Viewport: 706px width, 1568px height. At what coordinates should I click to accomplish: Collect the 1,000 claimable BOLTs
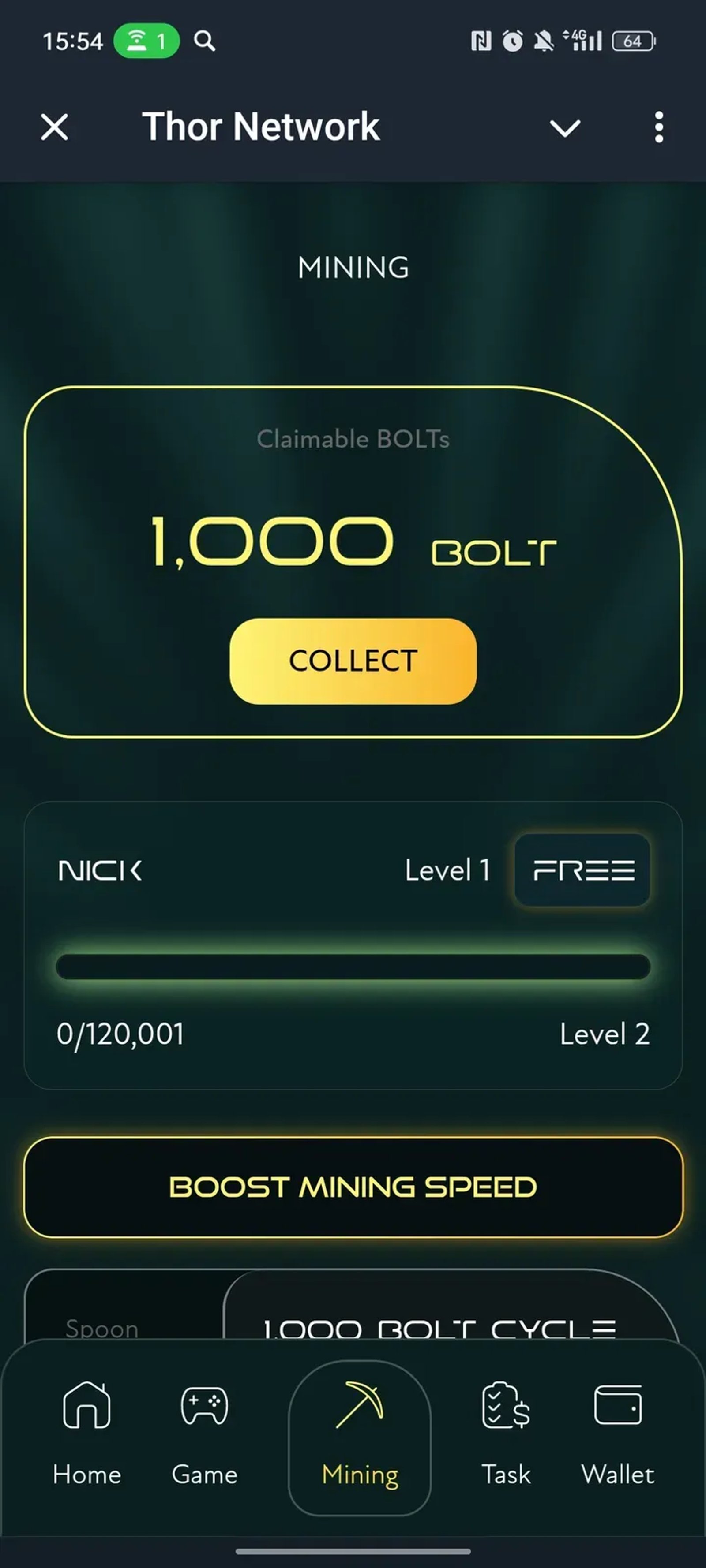click(x=353, y=661)
